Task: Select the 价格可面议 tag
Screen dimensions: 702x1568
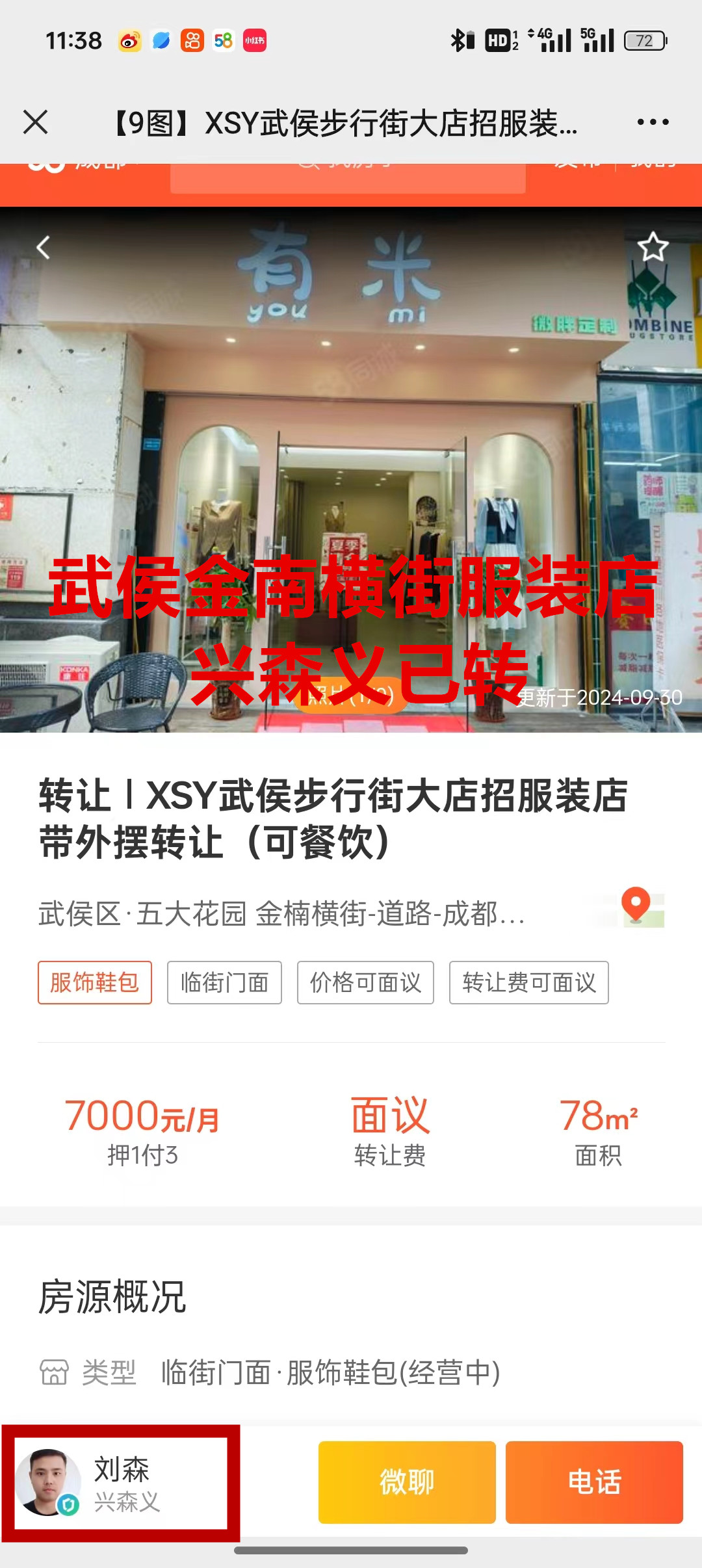Action: click(365, 982)
